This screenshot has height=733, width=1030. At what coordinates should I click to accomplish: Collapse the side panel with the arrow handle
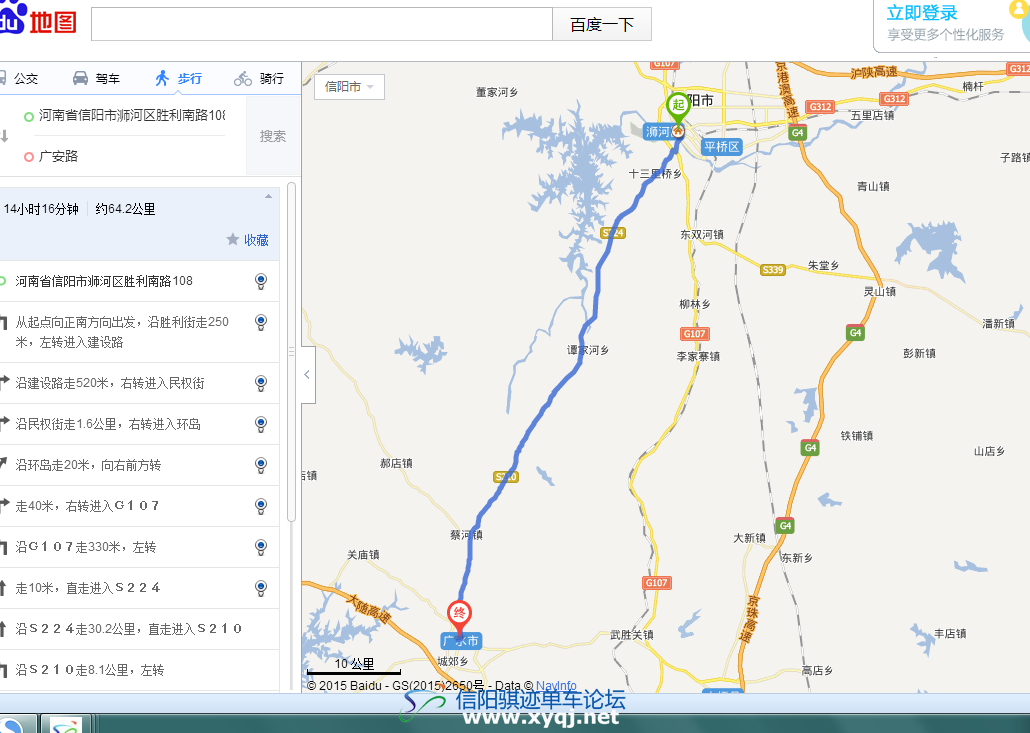pos(307,375)
